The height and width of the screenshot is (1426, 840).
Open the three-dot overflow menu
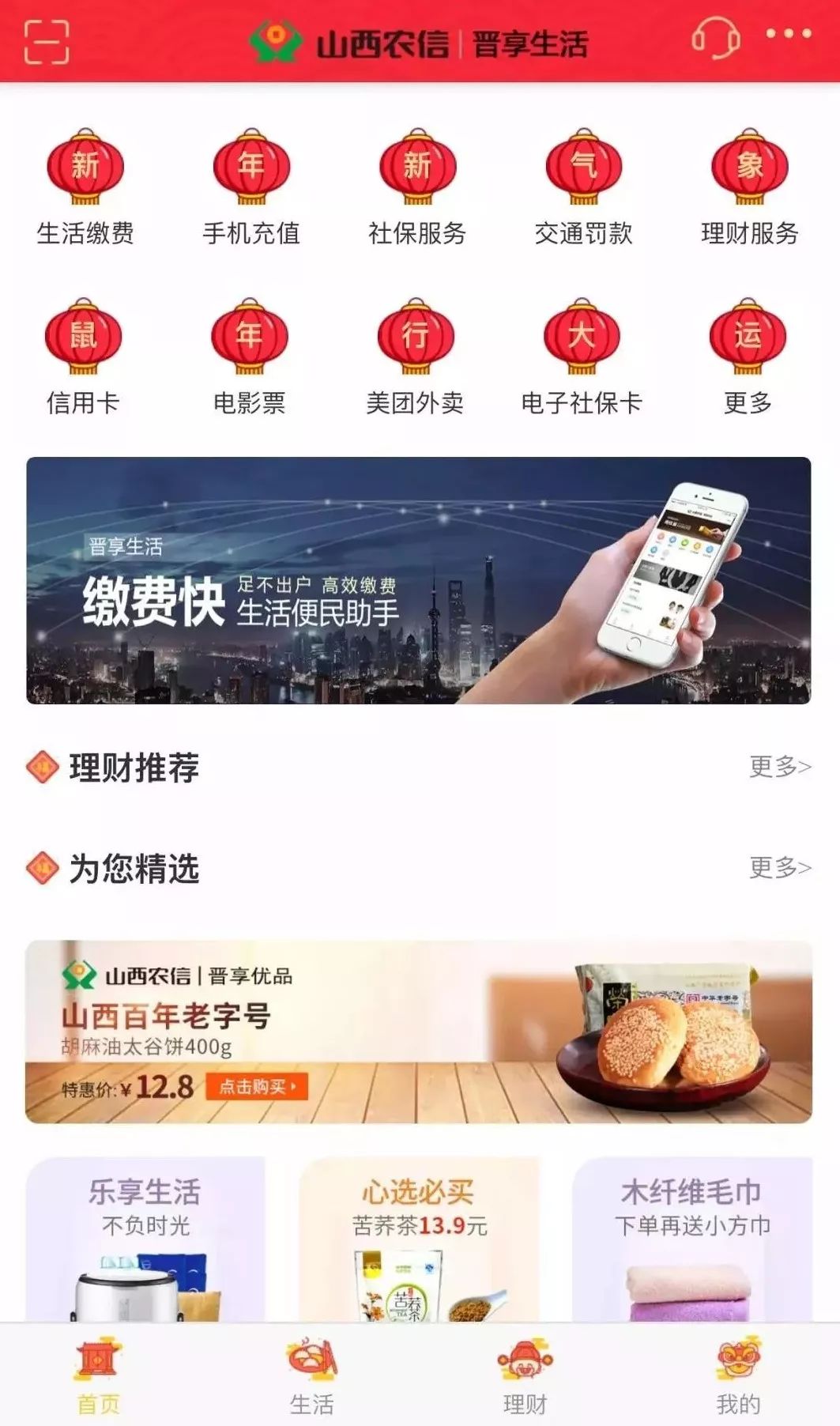point(789,33)
